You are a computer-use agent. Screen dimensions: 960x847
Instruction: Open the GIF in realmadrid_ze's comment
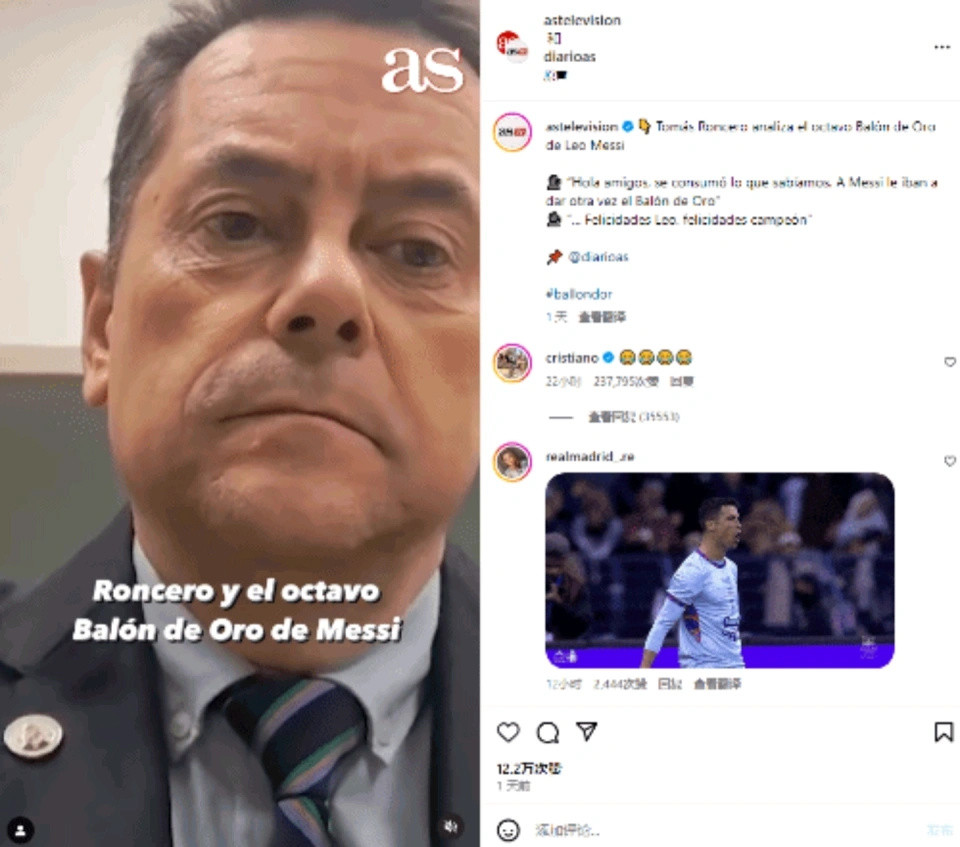(x=719, y=570)
